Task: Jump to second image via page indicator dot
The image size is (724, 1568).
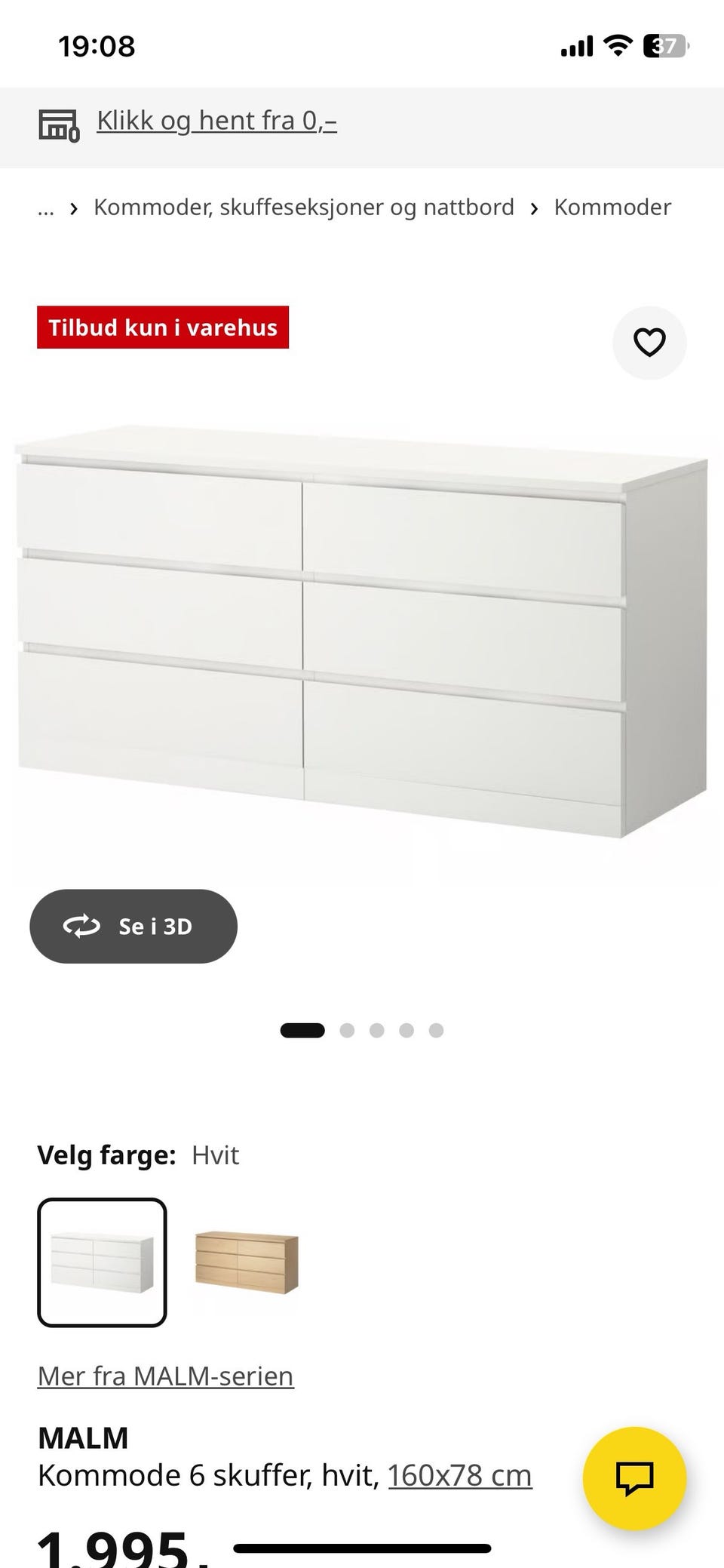Action: (x=347, y=1030)
